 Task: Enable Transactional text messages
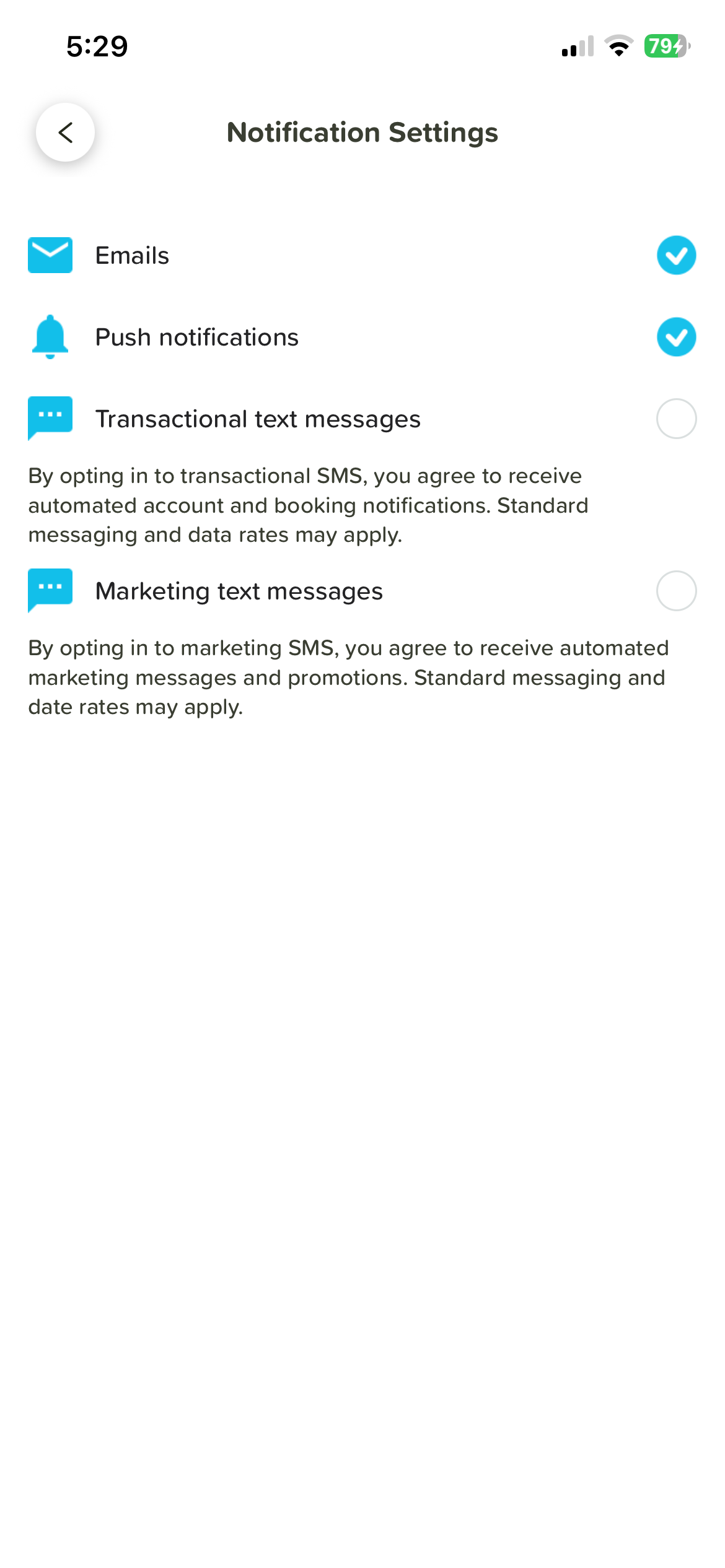tap(676, 419)
